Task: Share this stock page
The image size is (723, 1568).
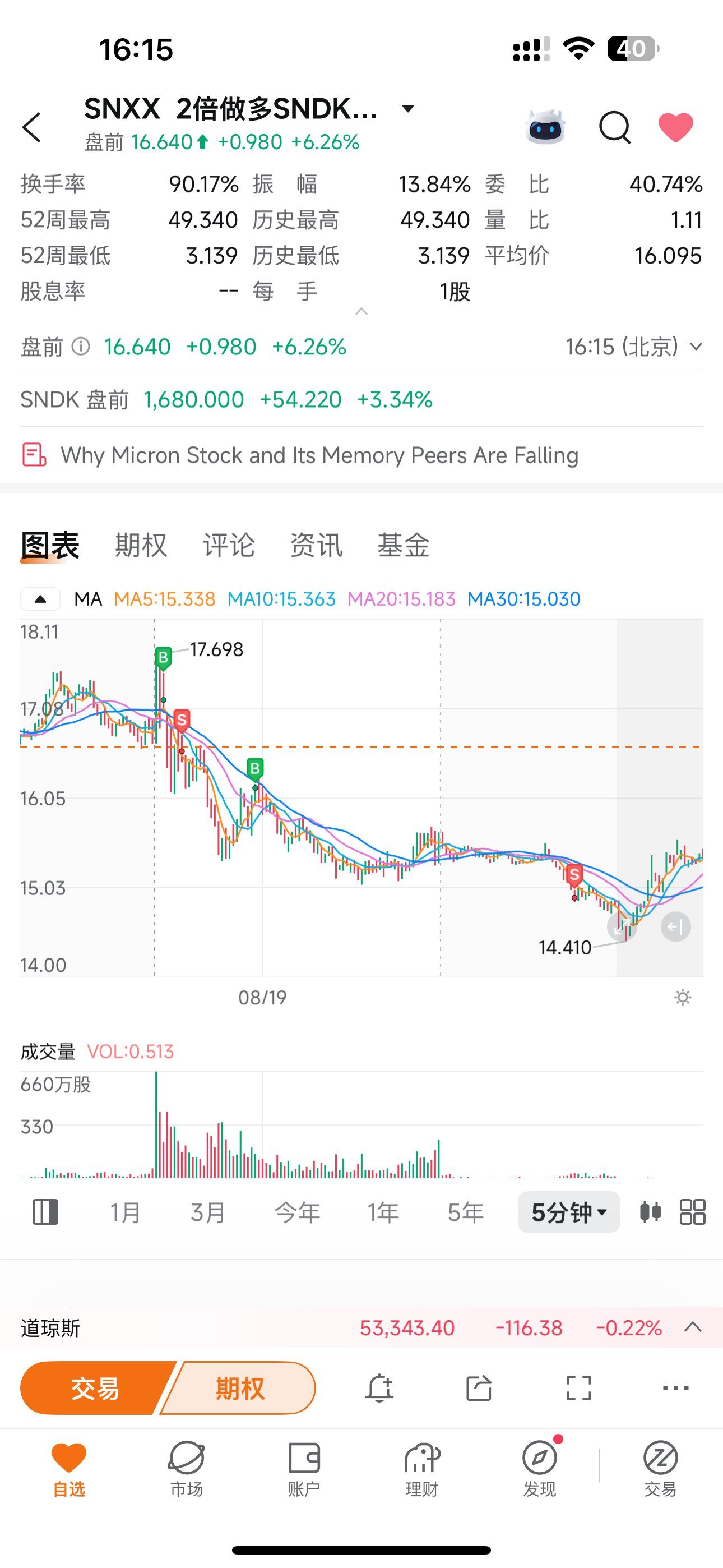Action: pyautogui.click(x=478, y=1389)
